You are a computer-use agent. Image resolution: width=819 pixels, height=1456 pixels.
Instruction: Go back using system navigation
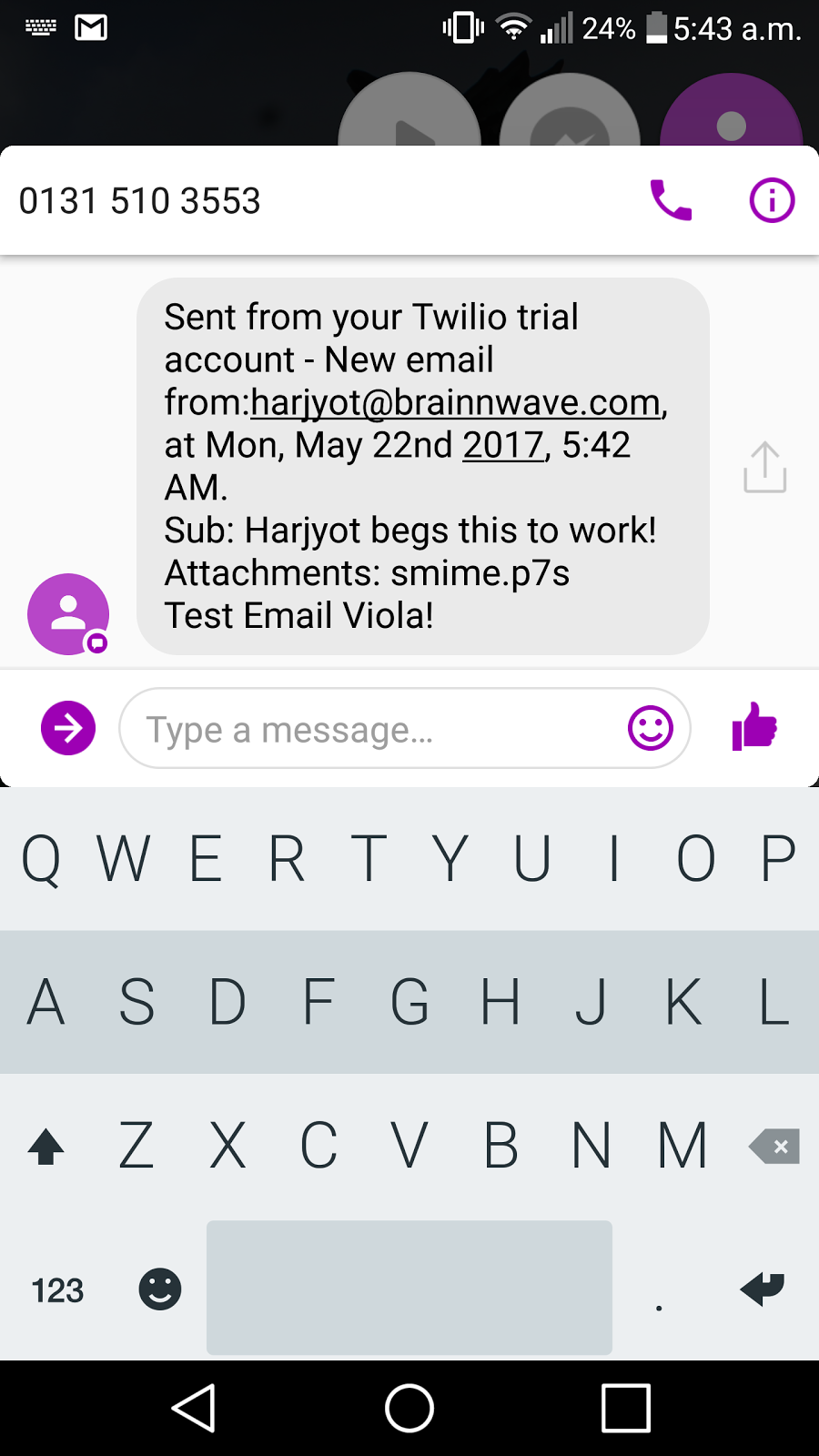click(x=194, y=1409)
